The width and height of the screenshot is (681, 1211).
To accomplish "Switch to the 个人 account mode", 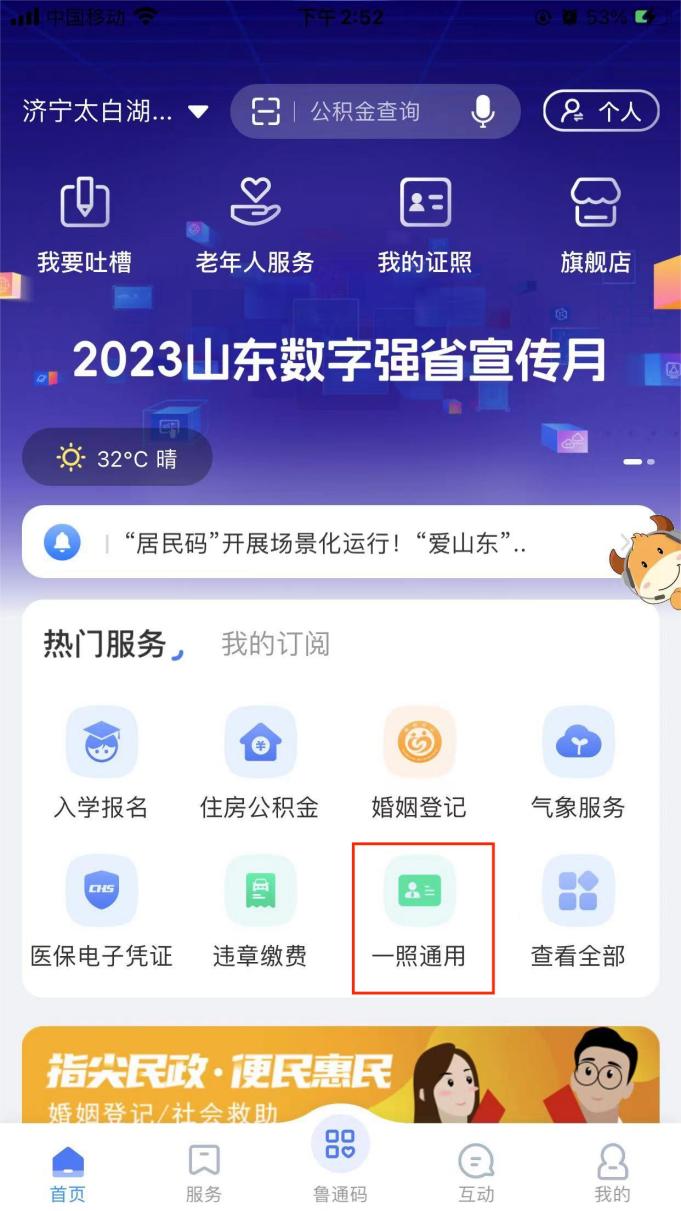I will 601,111.
